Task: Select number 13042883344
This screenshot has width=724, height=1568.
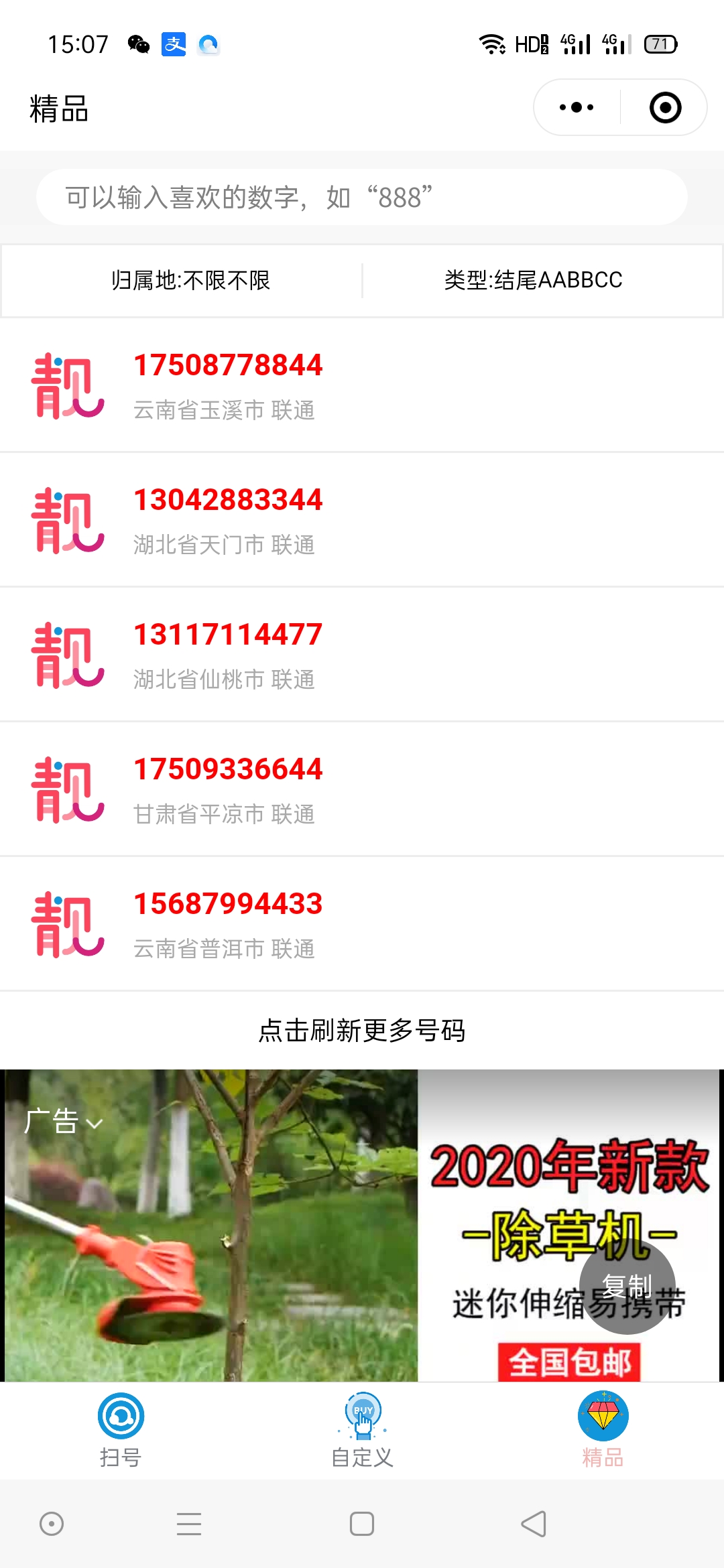Action: 362,520
